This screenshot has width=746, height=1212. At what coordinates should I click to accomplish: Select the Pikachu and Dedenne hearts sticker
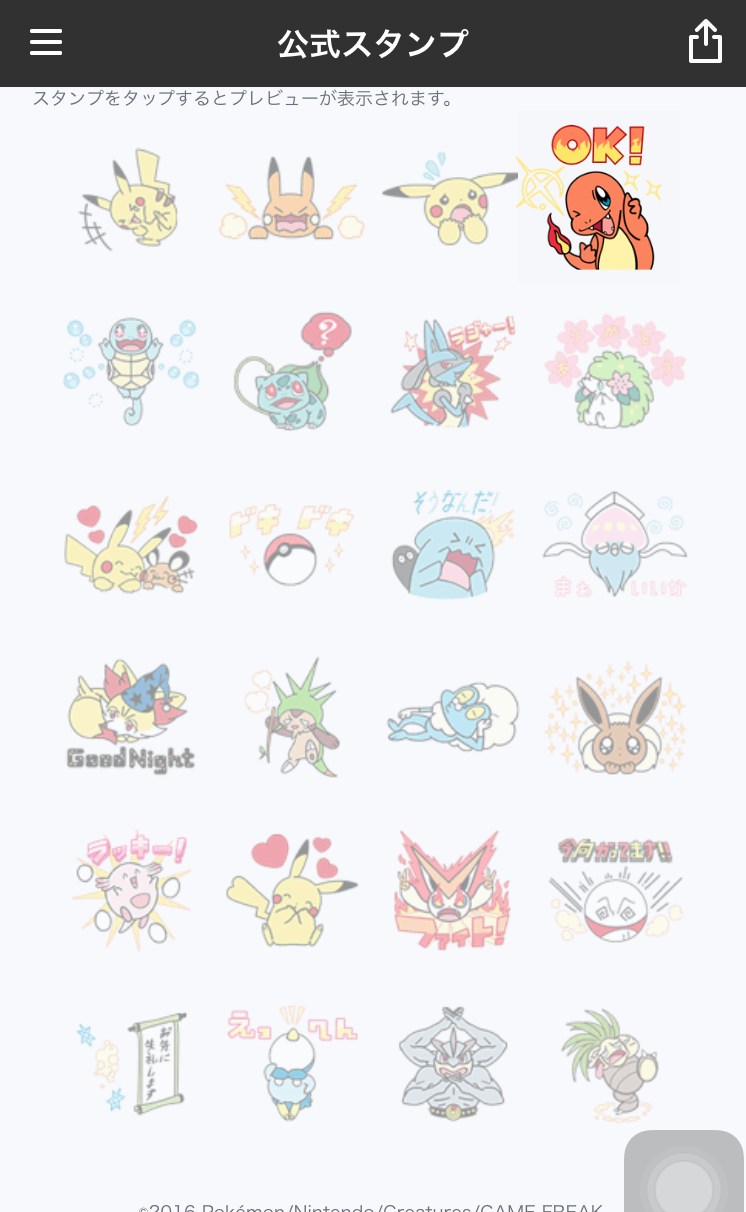click(x=131, y=545)
